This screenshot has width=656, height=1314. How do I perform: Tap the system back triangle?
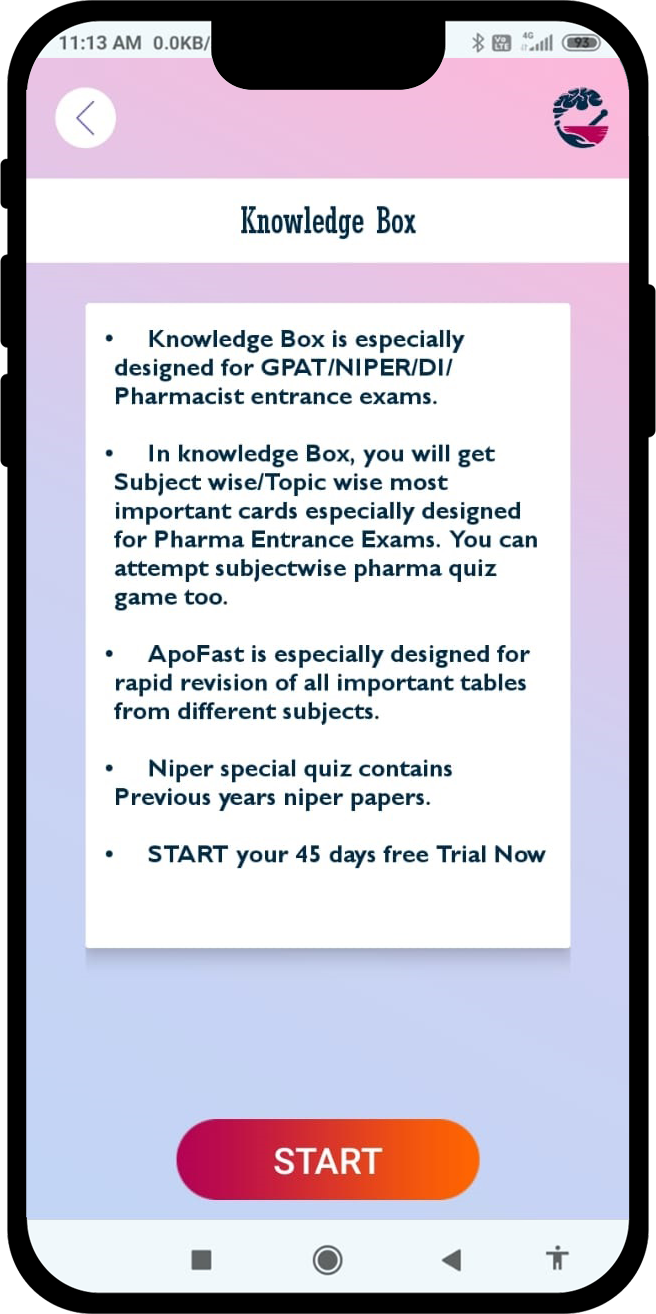(451, 1259)
